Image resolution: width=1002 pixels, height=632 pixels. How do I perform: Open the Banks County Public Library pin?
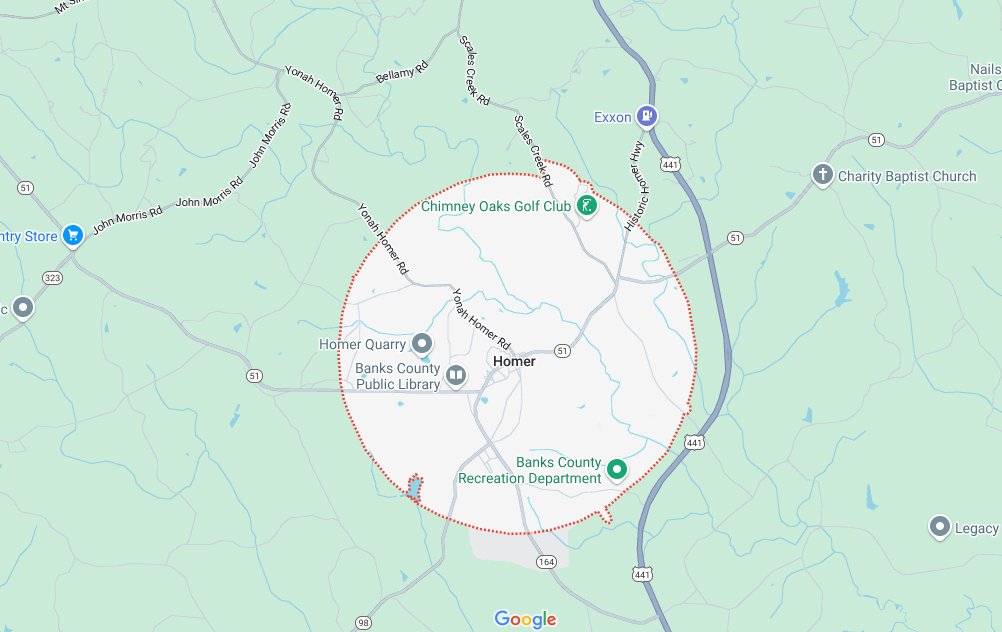[x=455, y=376]
